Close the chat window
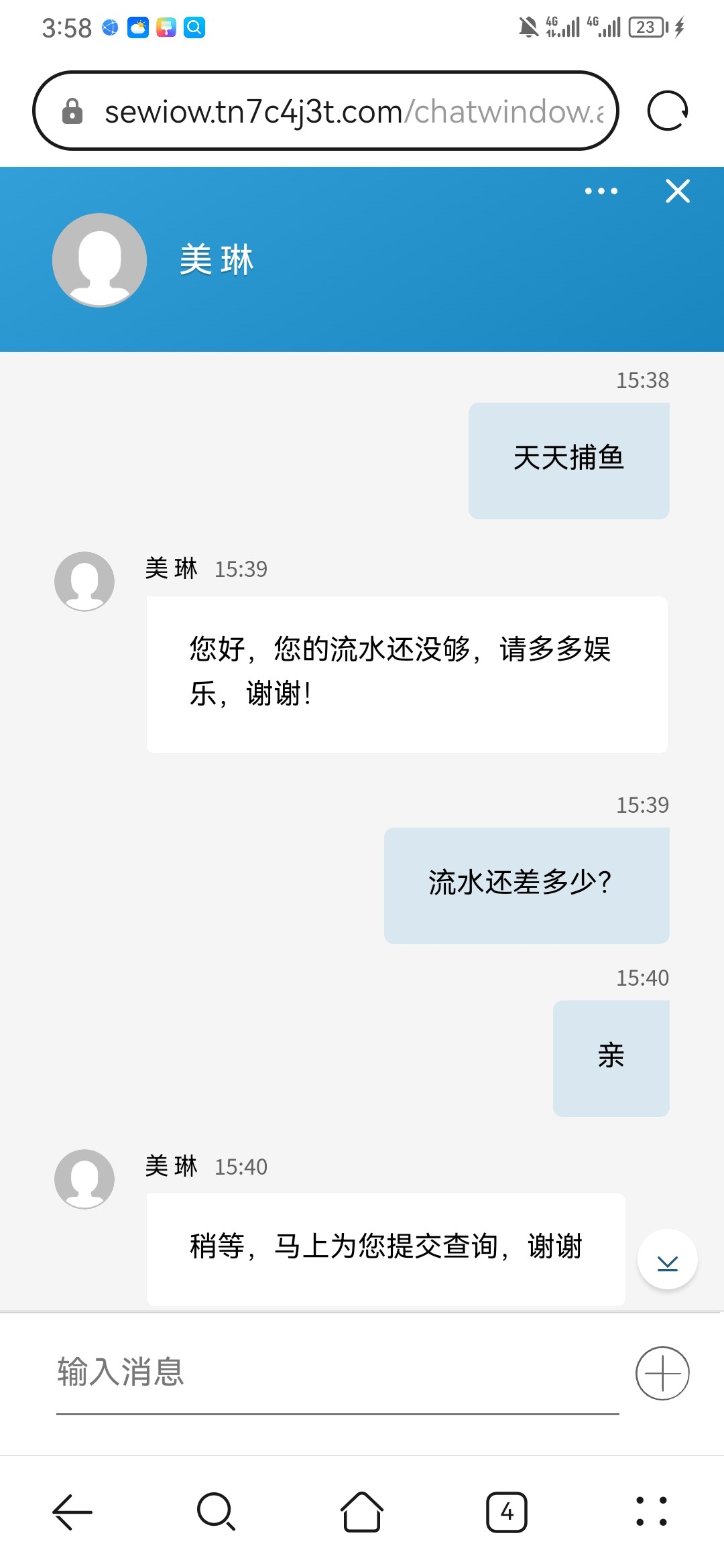The width and height of the screenshot is (724, 1568). tap(678, 191)
